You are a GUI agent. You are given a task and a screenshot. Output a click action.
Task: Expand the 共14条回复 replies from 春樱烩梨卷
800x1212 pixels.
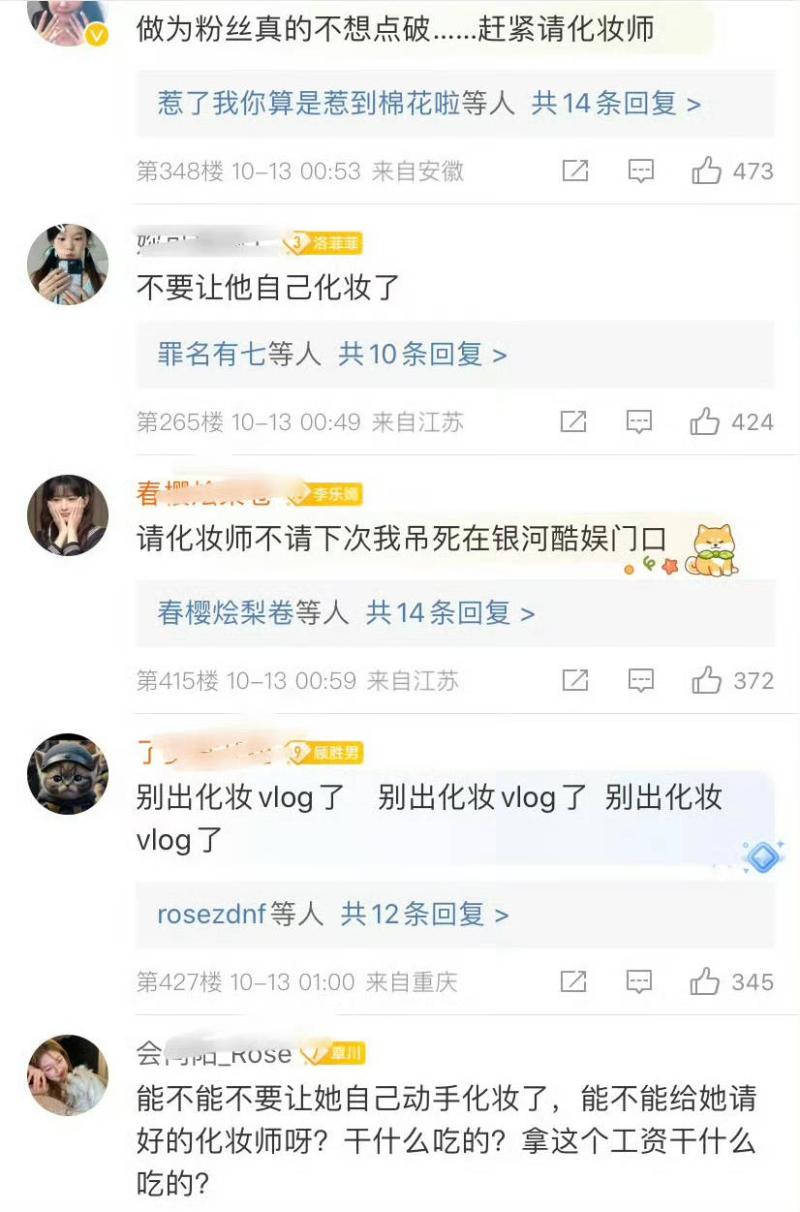tap(450, 613)
